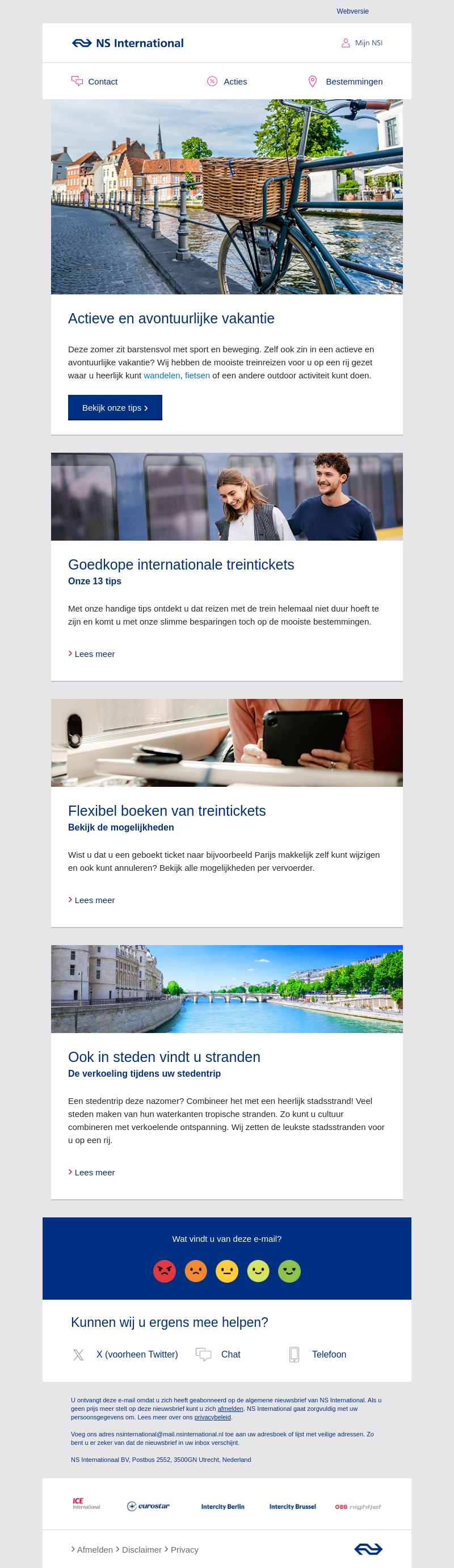Rate the email with the happiest green face

289,1271
